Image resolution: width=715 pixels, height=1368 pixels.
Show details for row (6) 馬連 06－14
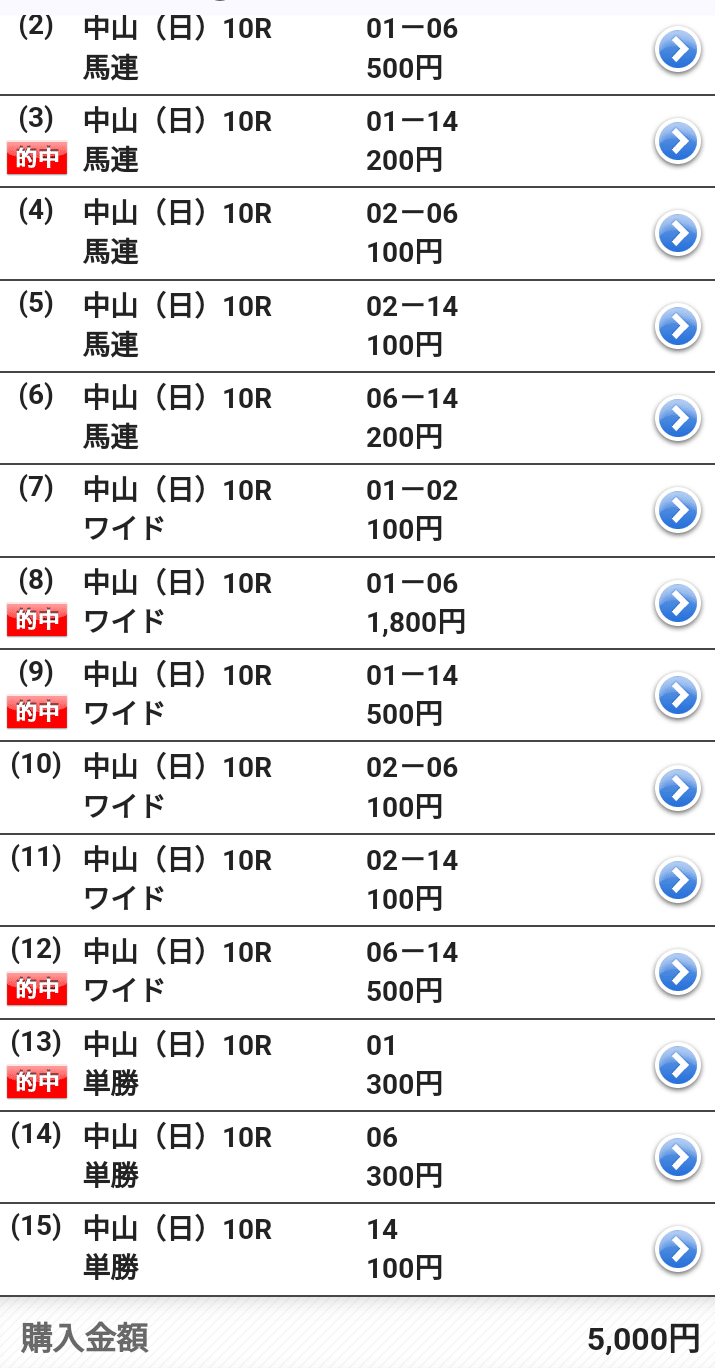pyautogui.click(x=677, y=419)
